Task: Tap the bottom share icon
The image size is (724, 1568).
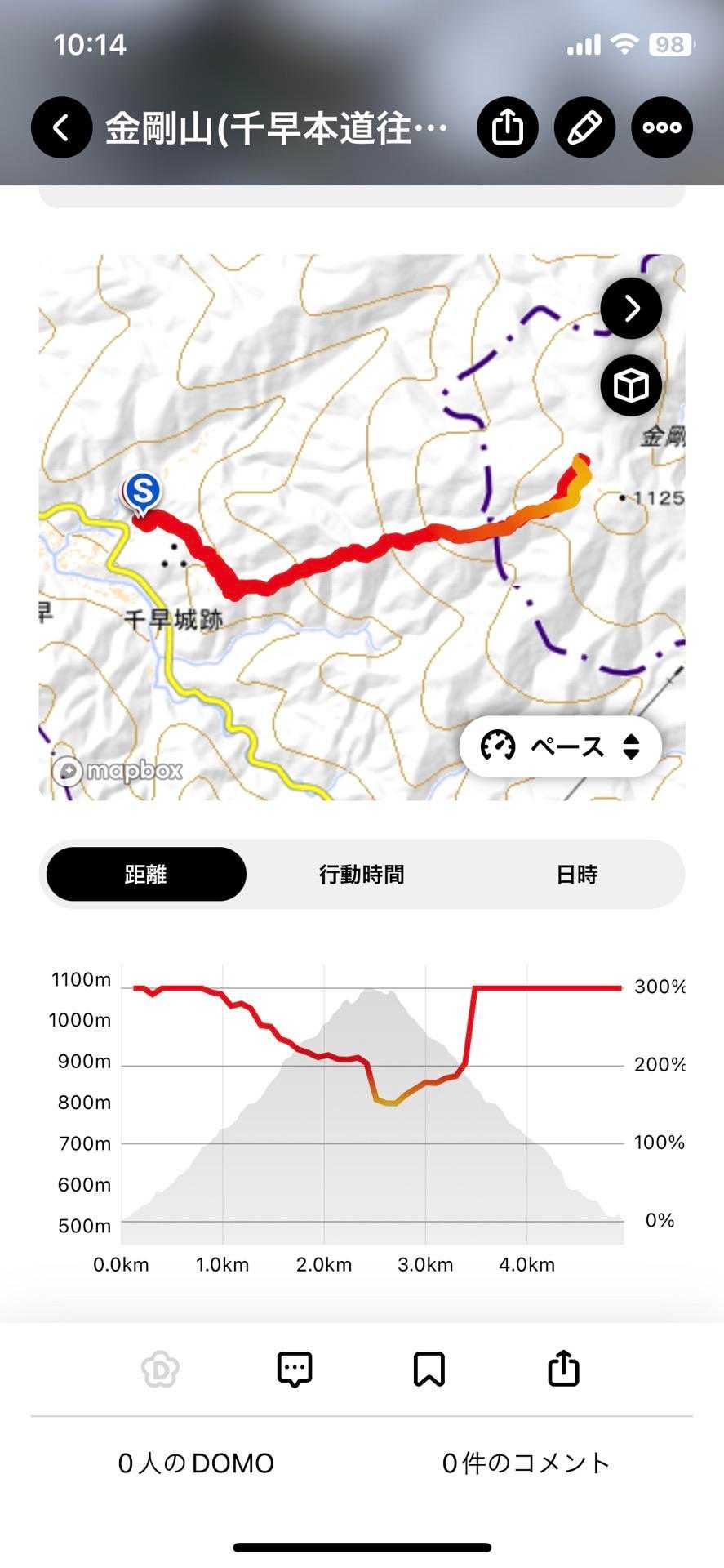Action: (563, 1370)
